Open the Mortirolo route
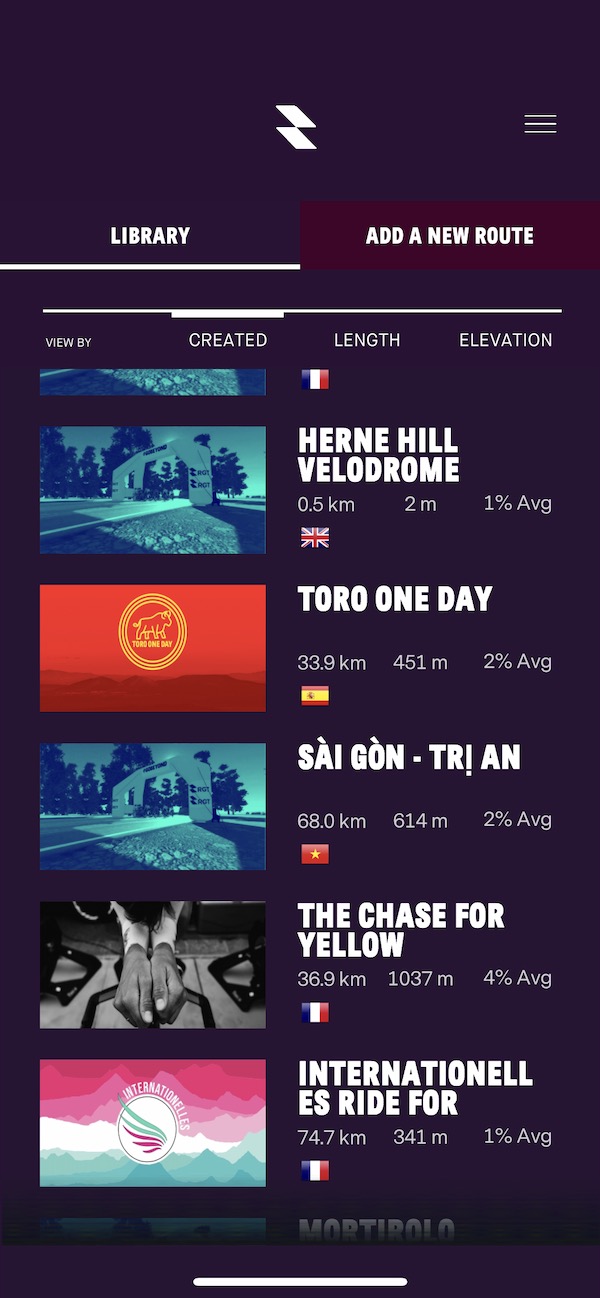The width and height of the screenshot is (600, 1298). pos(376,1229)
